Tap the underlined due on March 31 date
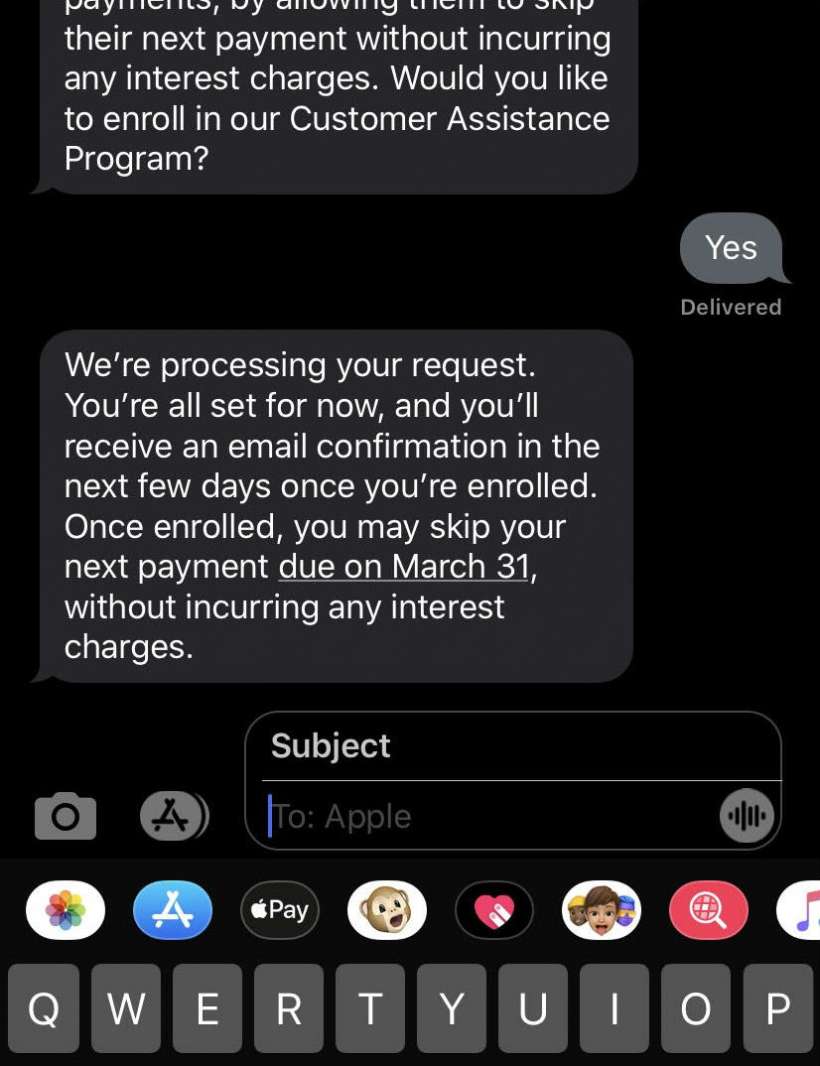 click(403, 567)
